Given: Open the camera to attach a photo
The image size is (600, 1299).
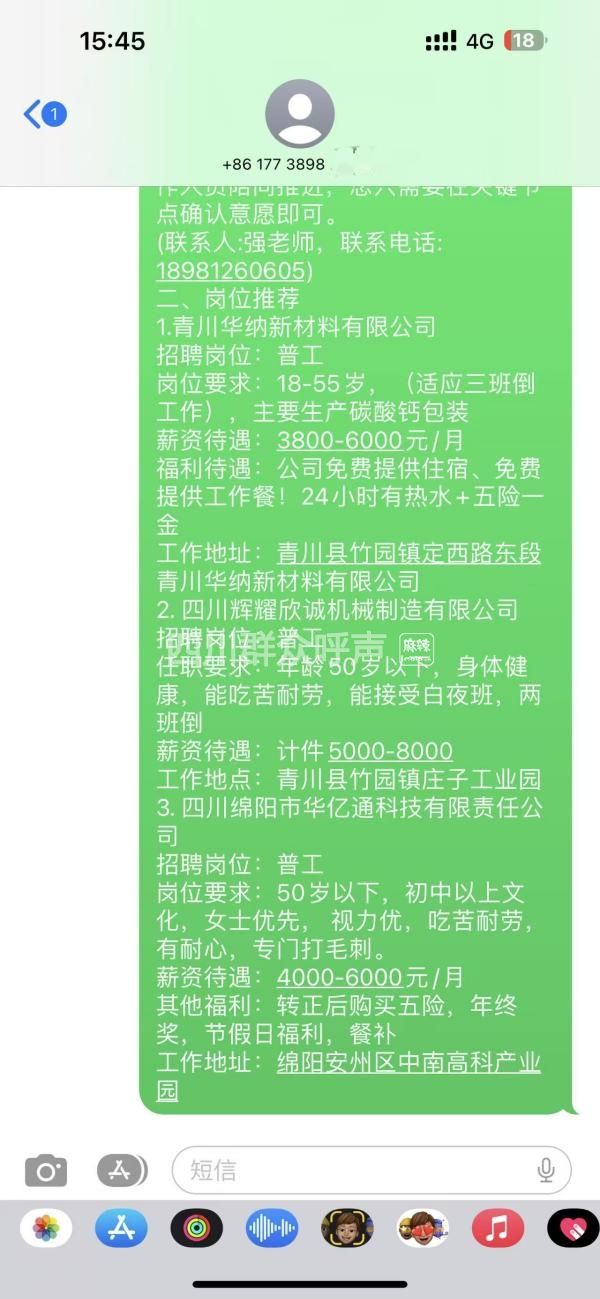Looking at the screenshot, I should (x=46, y=1170).
